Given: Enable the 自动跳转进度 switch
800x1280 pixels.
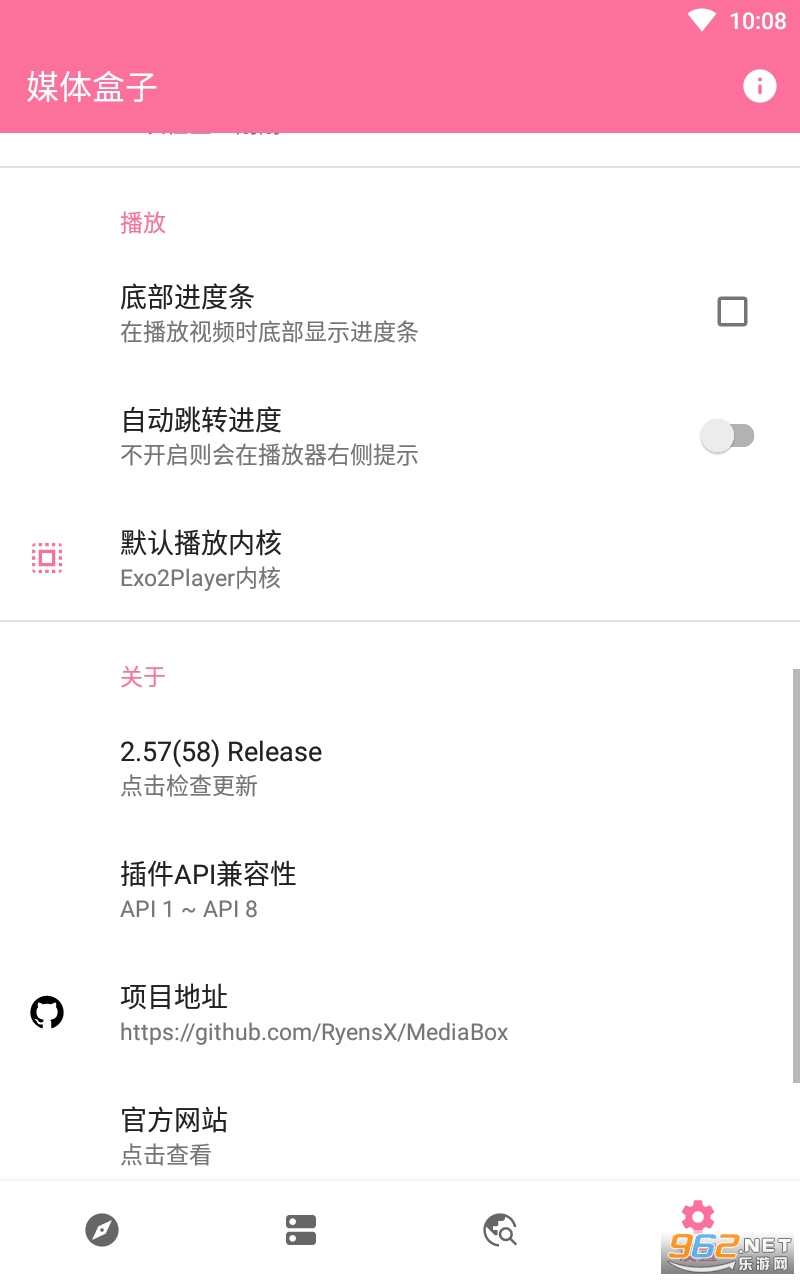Looking at the screenshot, I should (727, 436).
